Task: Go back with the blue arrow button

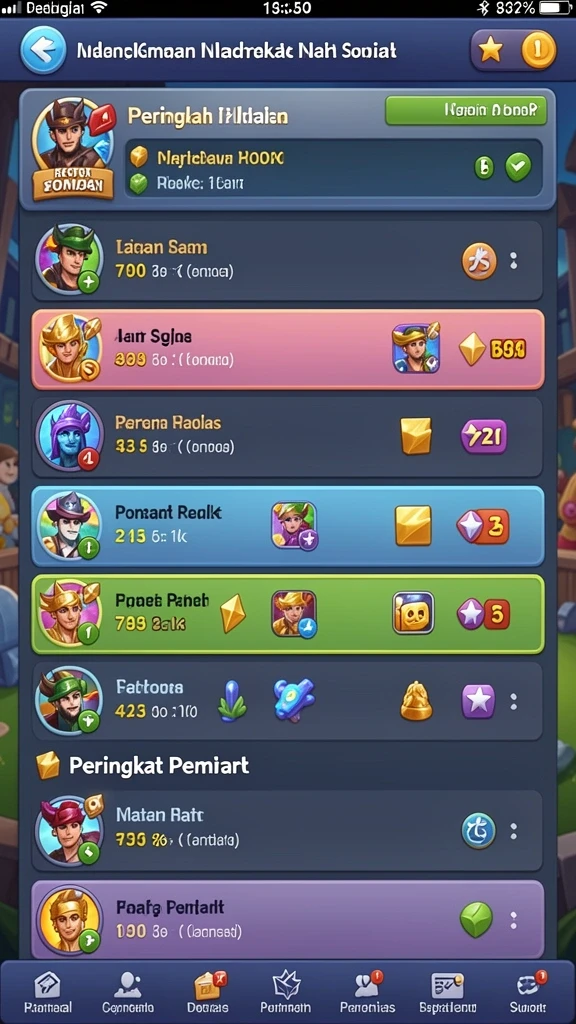Action: coord(43,50)
